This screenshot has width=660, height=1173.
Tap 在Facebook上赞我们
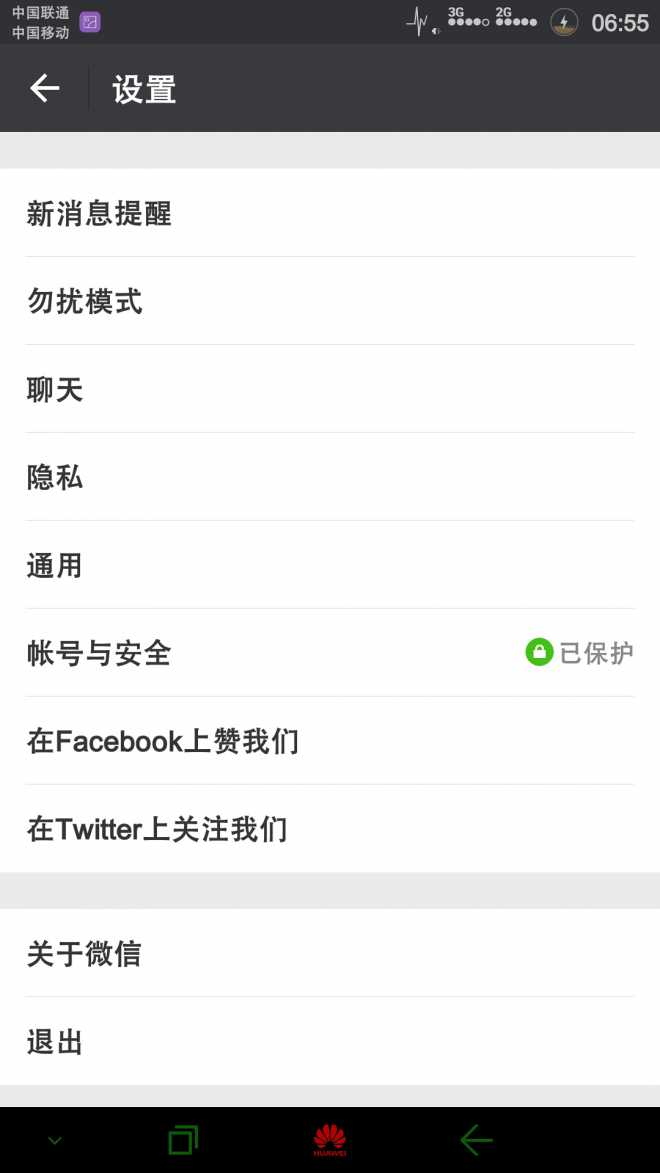330,741
